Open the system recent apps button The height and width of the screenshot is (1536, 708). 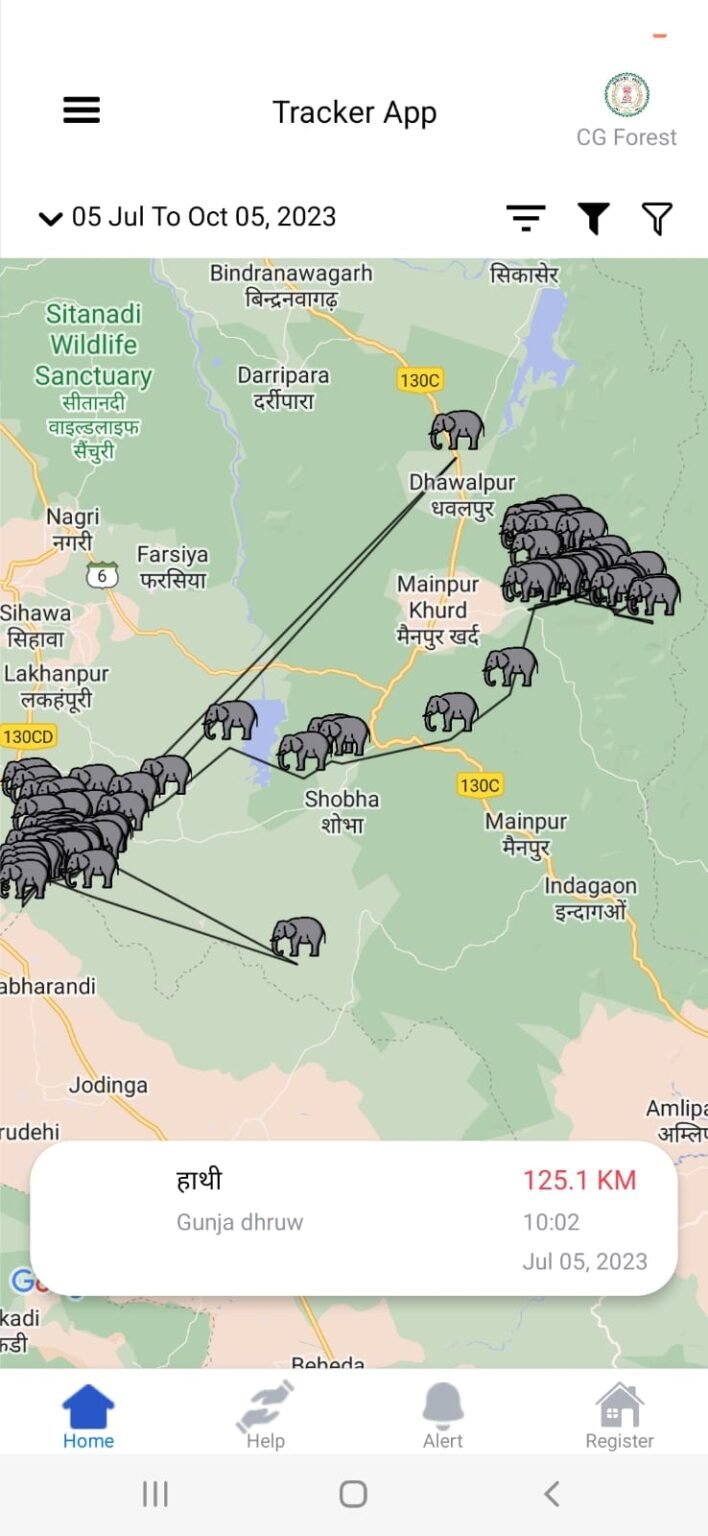[x=155, y=1494]
